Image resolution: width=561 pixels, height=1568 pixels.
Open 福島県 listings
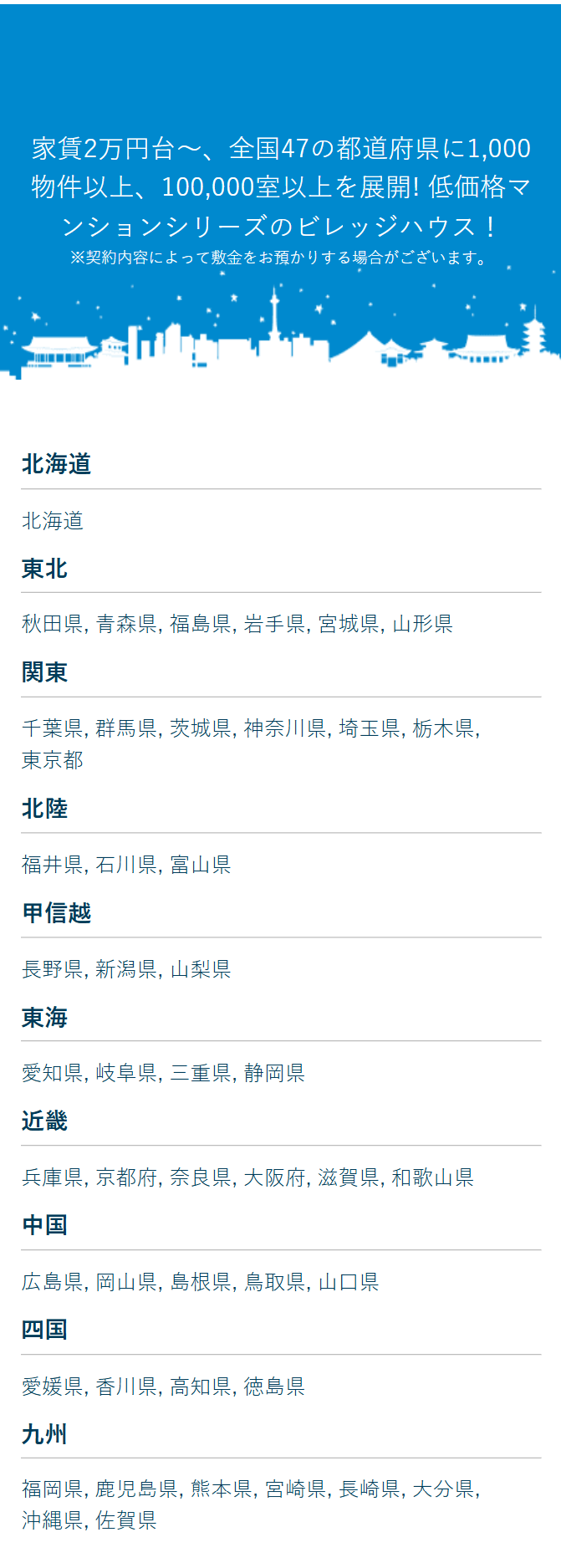pos(200,624)
